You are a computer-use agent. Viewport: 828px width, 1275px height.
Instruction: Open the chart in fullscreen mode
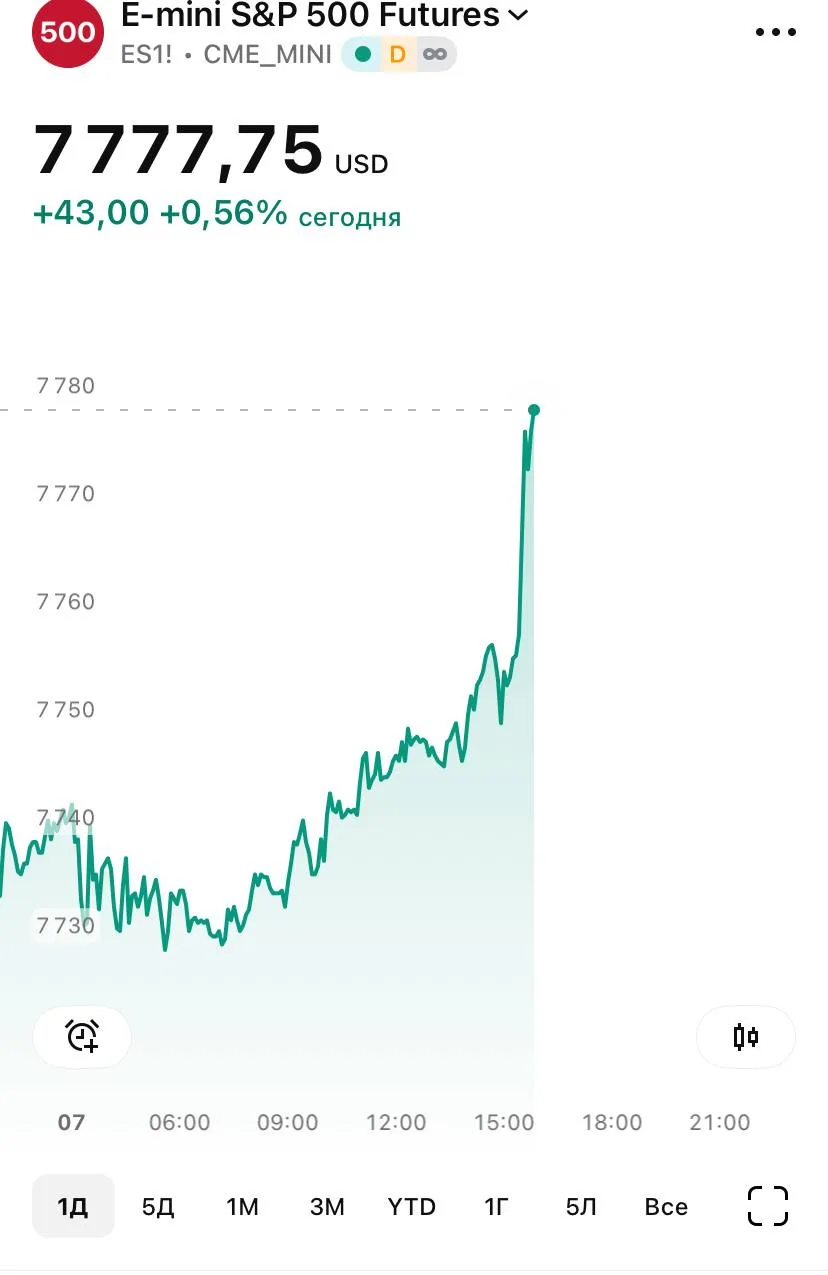[768, 1206]
